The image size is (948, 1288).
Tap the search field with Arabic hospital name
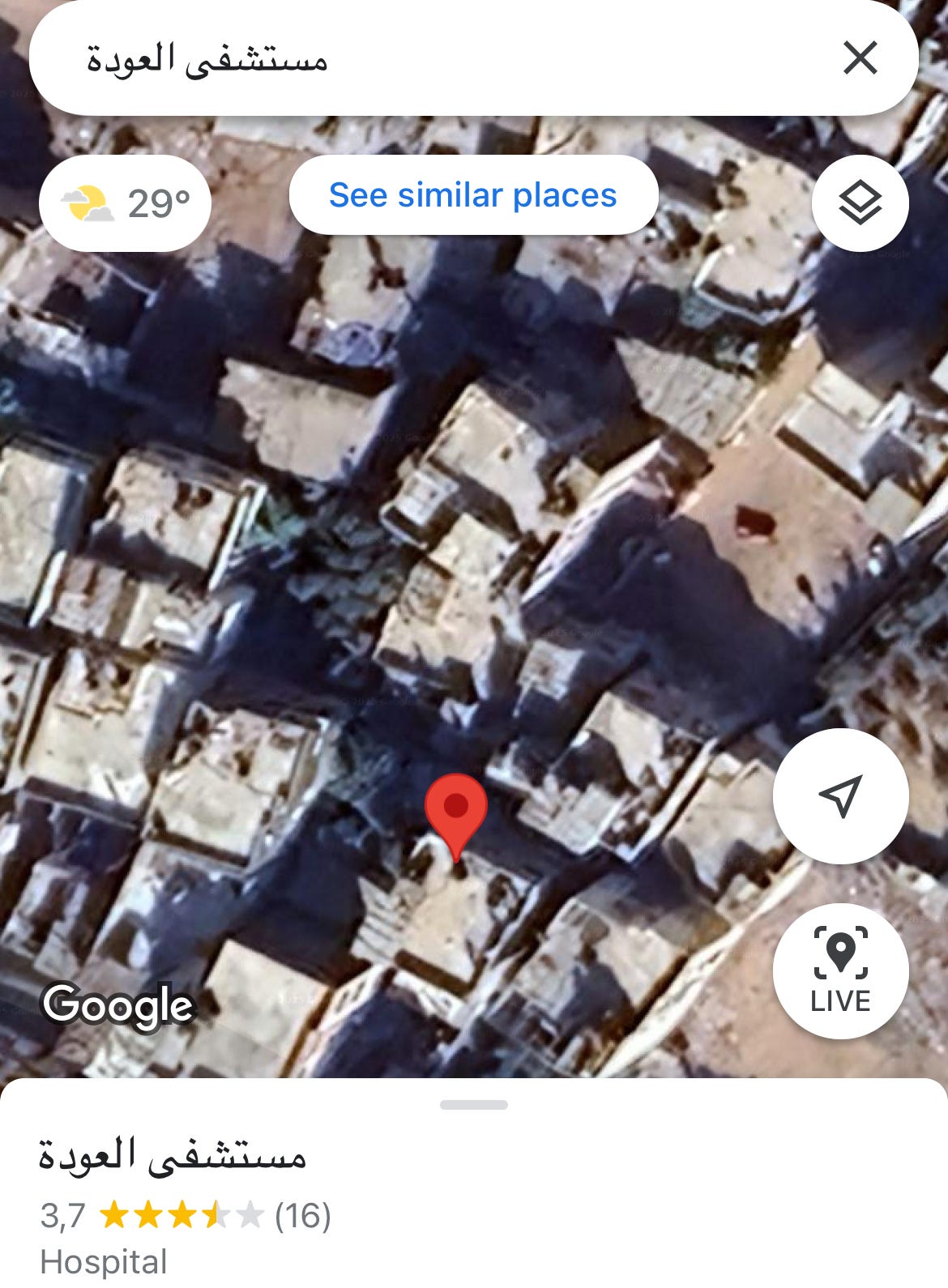tap(405, 58)
